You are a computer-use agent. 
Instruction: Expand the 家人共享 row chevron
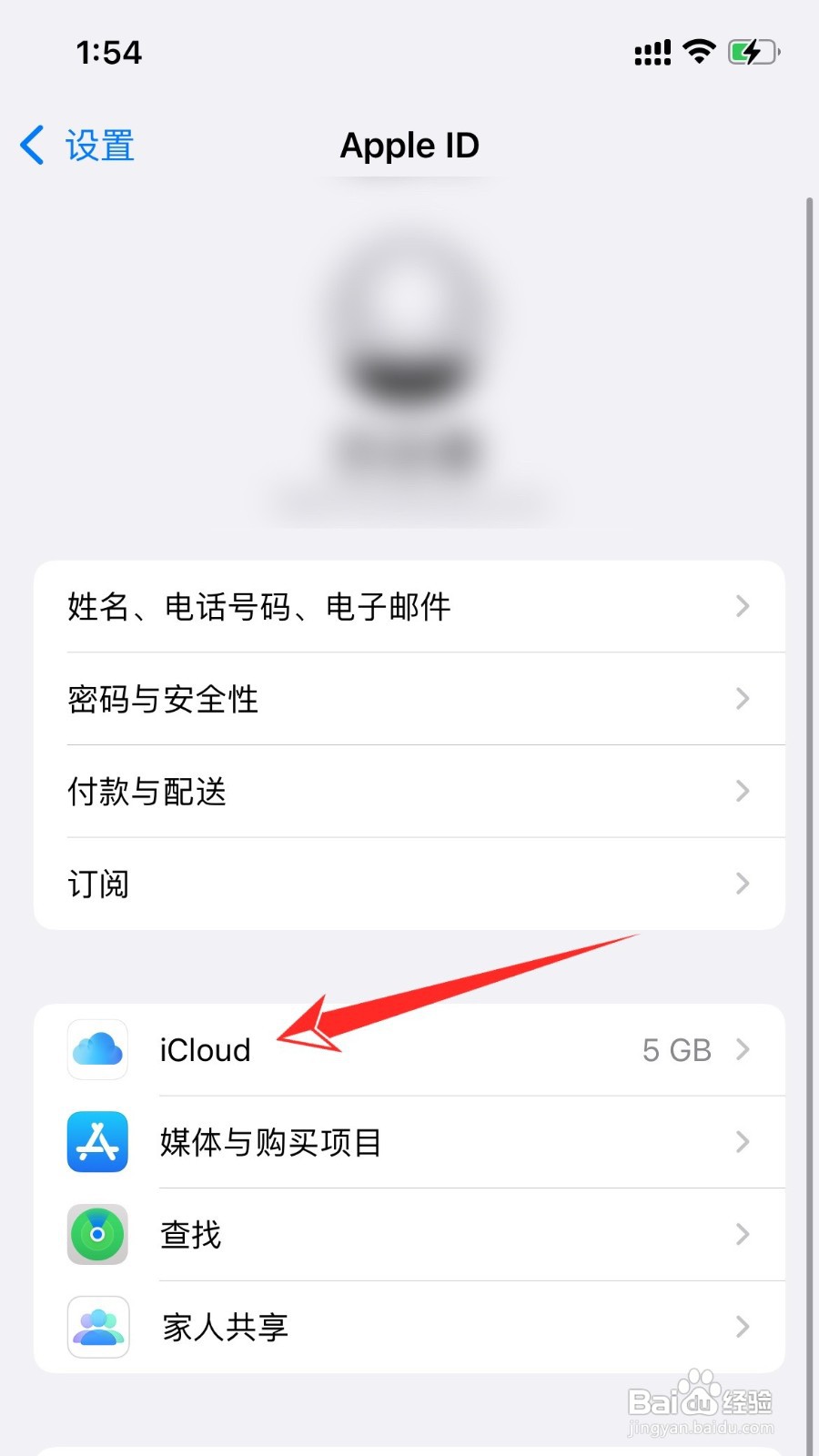[743, 1328]
